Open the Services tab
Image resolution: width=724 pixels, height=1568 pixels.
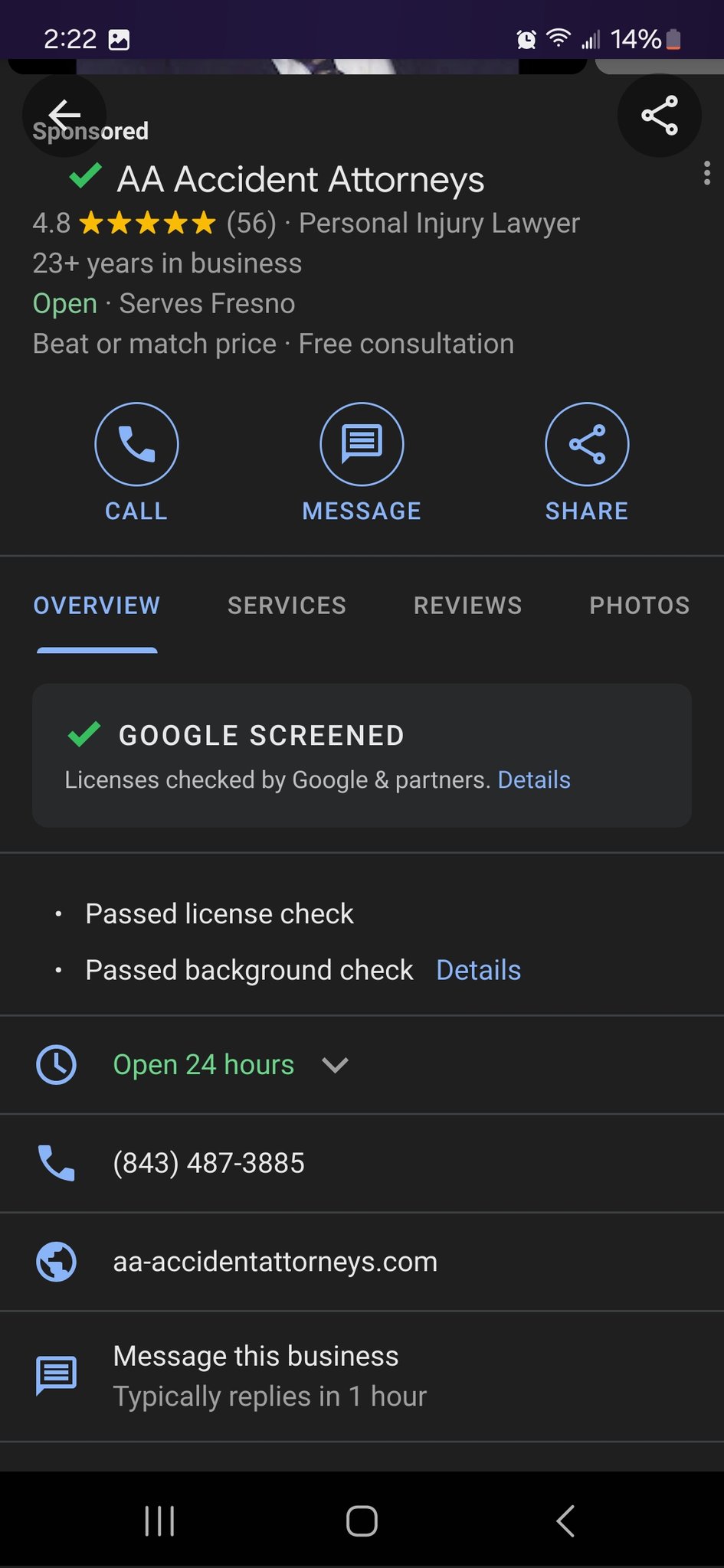(x=286, y=605)
